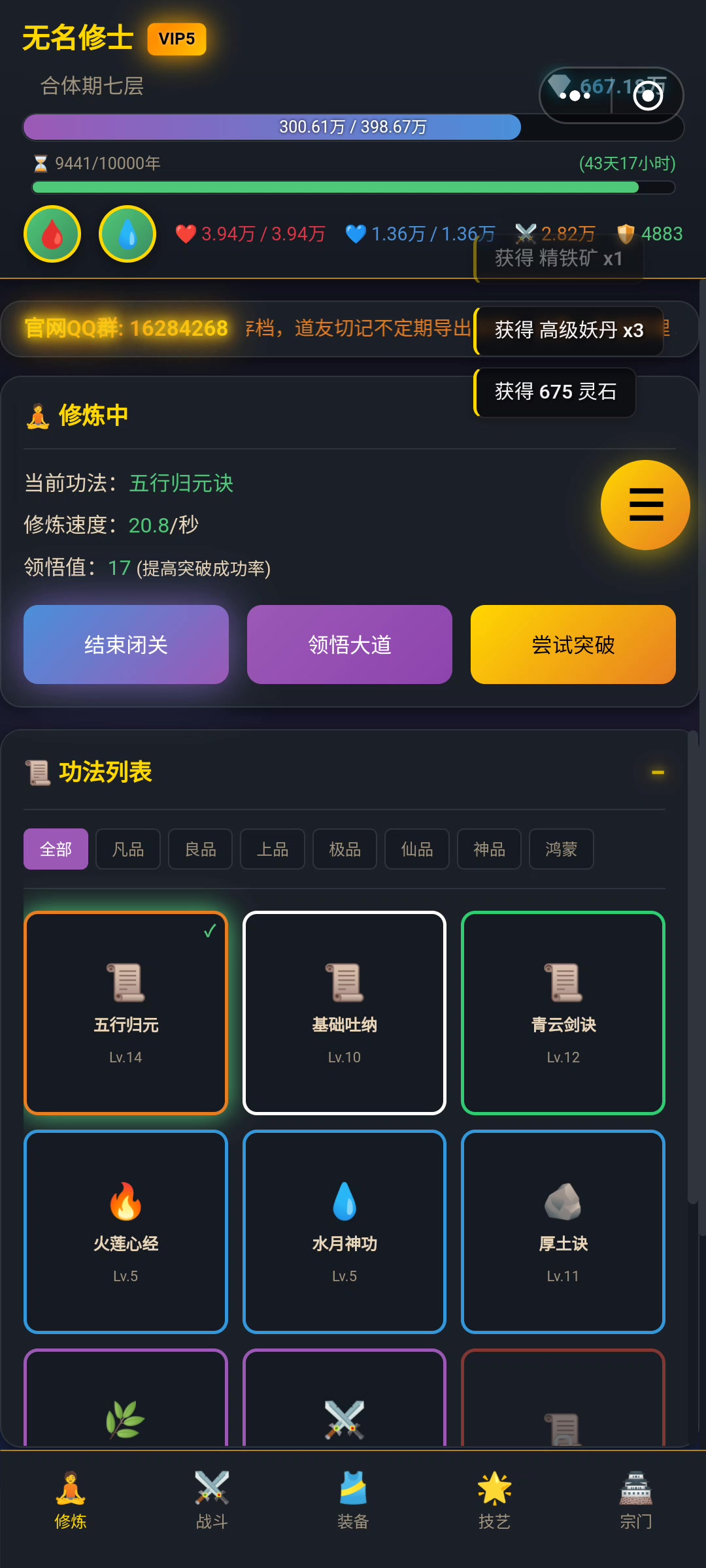Viewport: 706px width, 1568px height.
Task: Filter techniques by 凡品
Action: (x=128, y=849)
